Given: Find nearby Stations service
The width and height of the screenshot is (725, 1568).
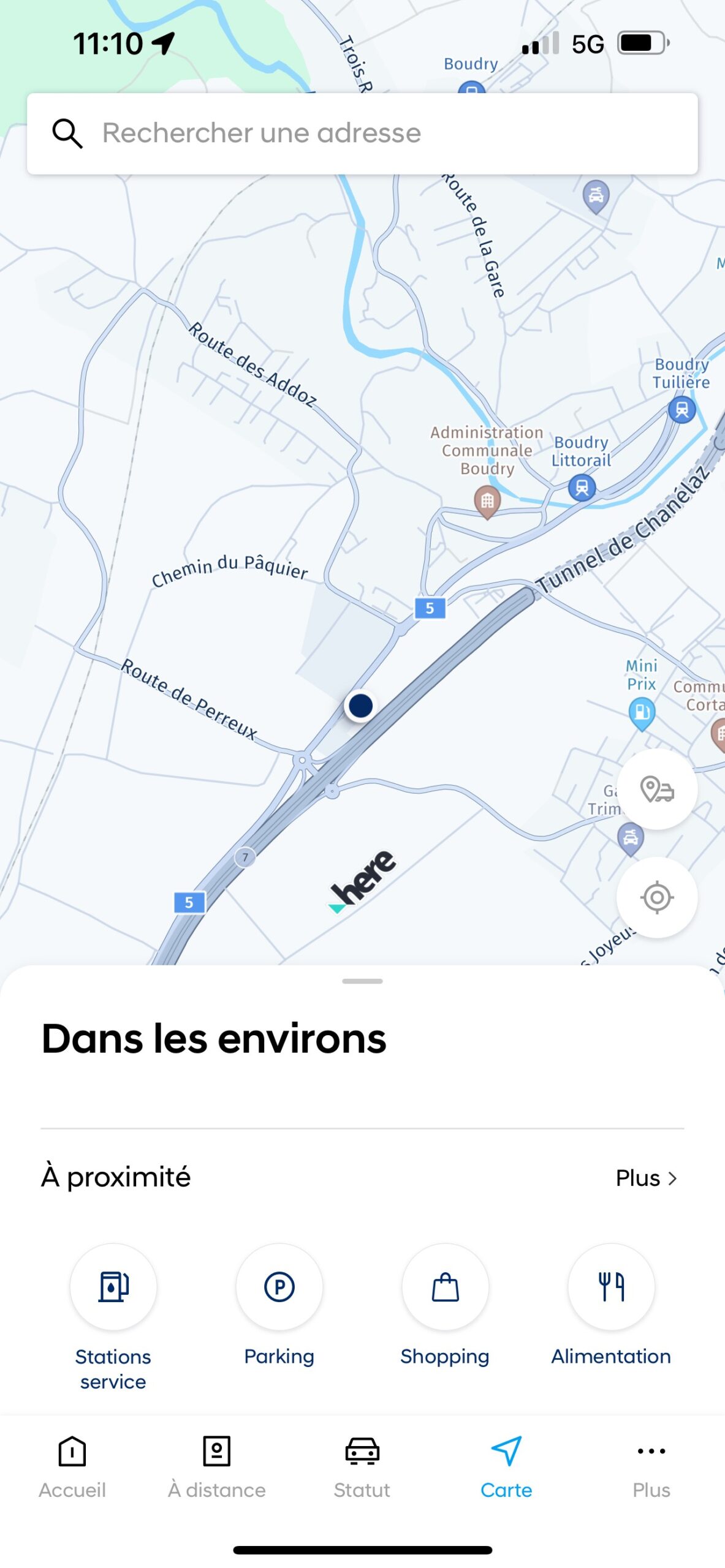Looking at the screenshot, I should coord(113,1287).
